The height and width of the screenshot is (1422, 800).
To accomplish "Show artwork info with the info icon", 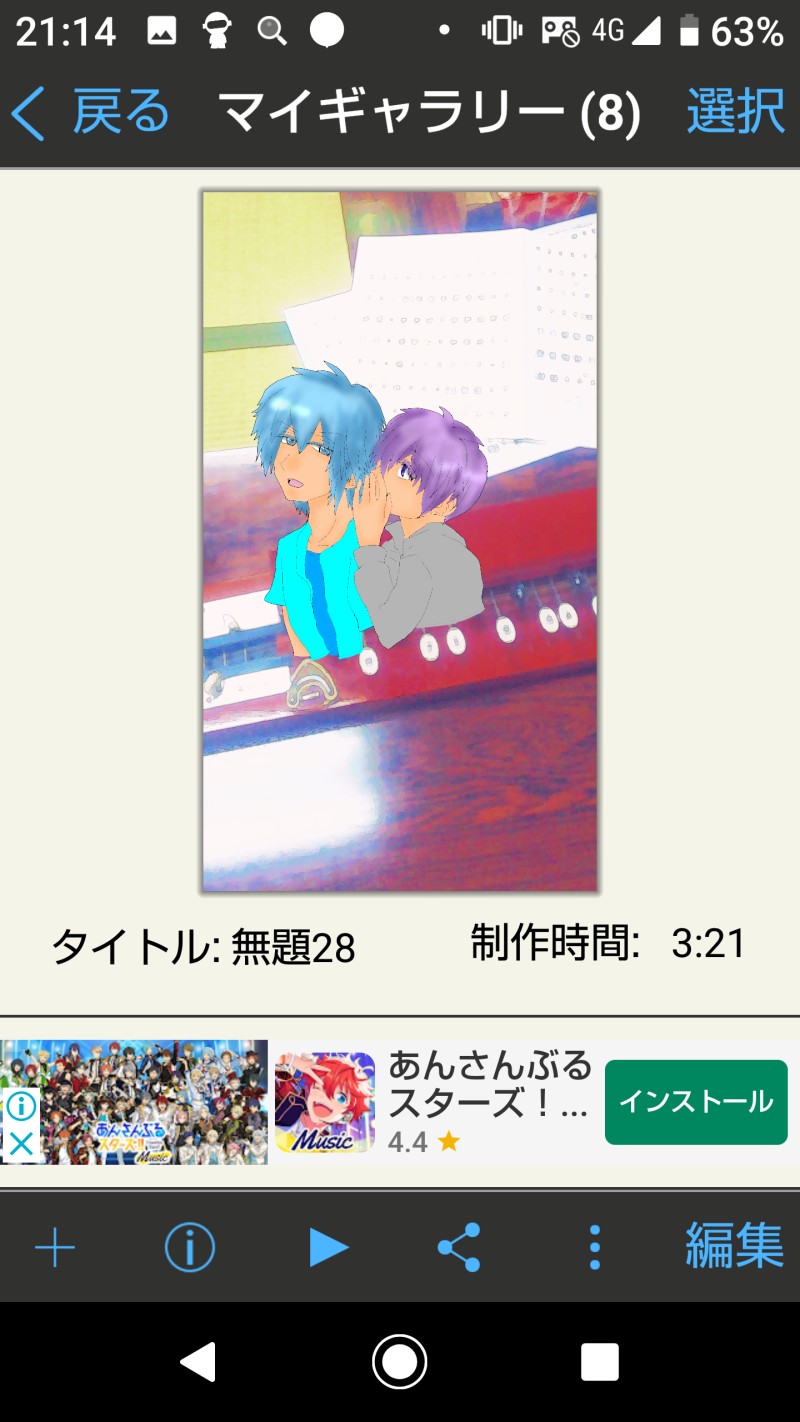I will (189, 1248).
